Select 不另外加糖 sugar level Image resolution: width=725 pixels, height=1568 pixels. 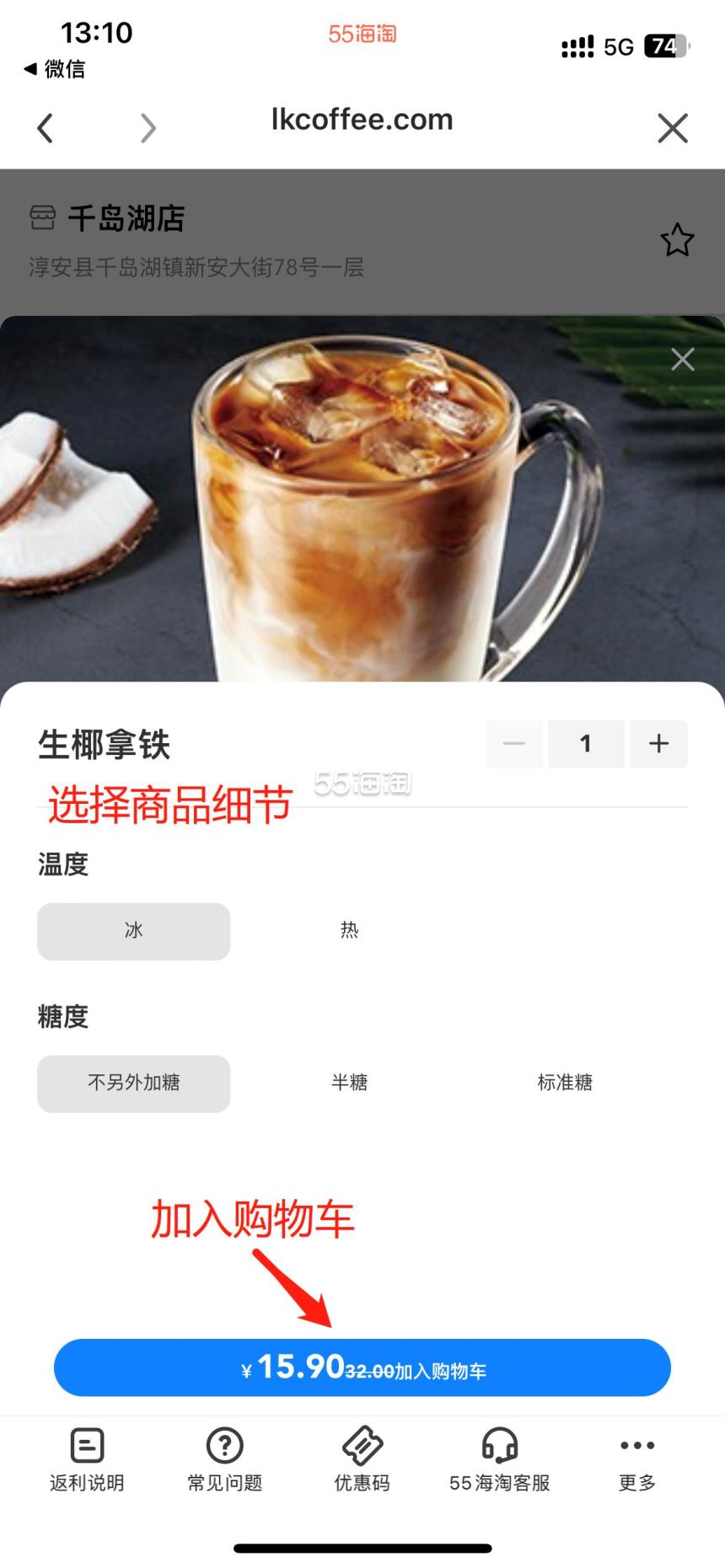point(133,1084)
